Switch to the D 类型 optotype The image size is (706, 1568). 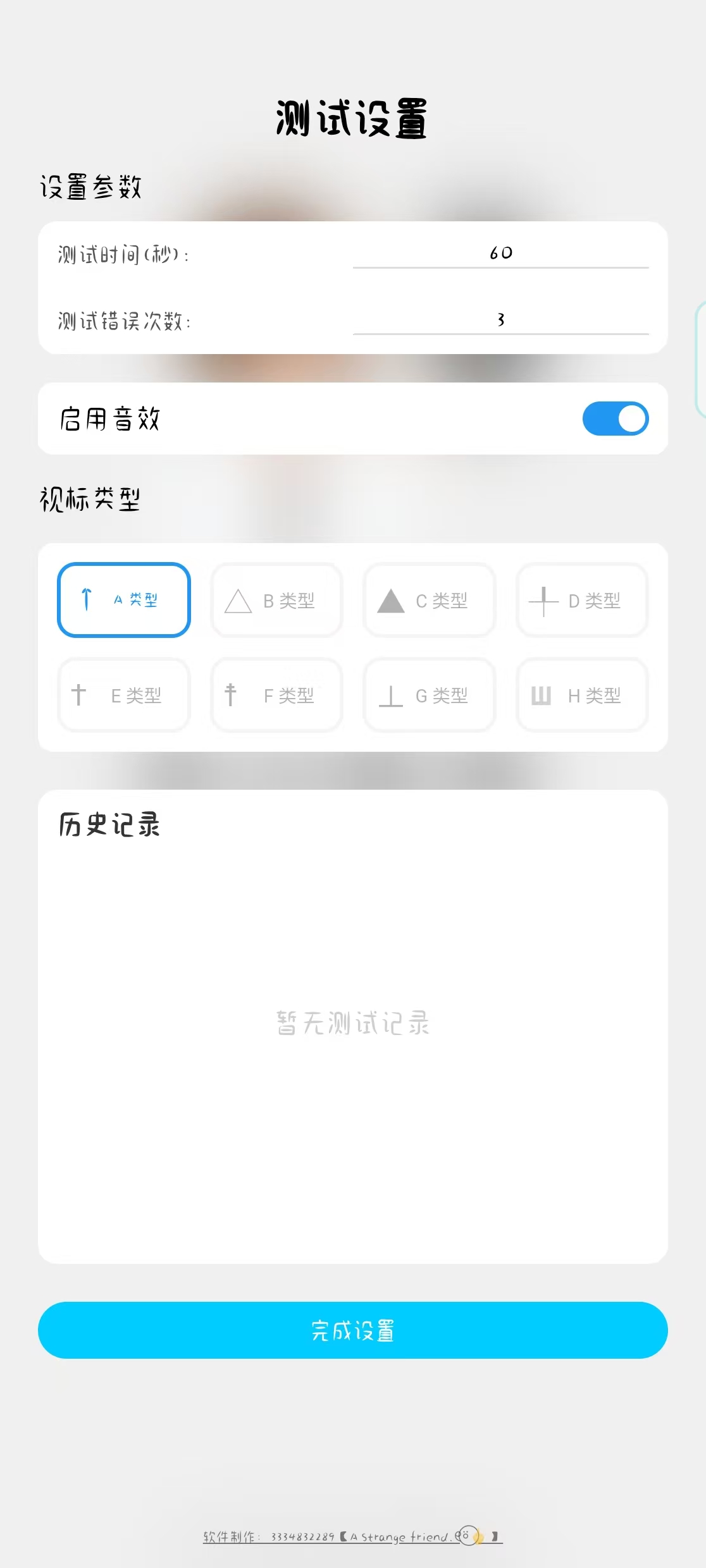582,600
